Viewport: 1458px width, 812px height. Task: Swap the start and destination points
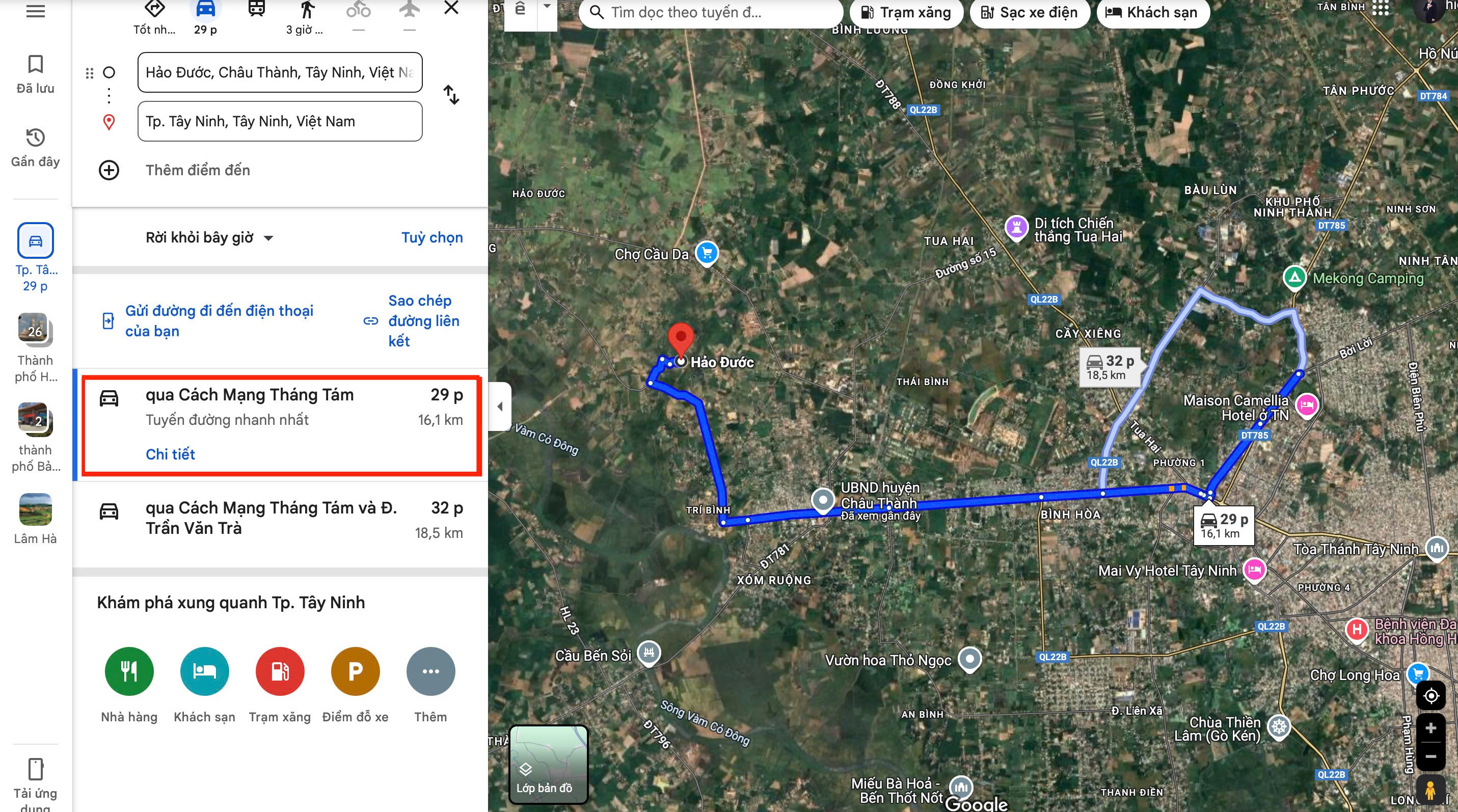(x=451, y=95)
